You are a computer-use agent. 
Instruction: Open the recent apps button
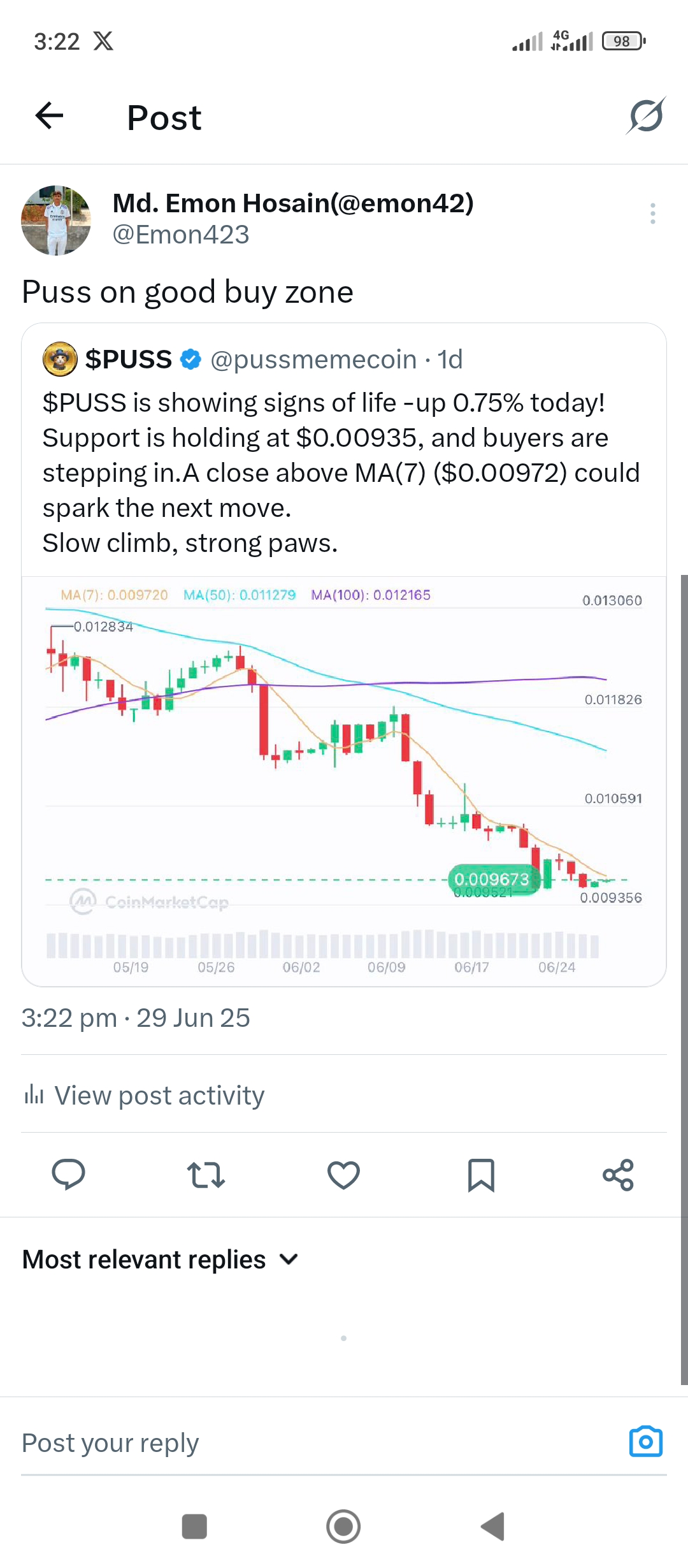pos(194,1527)
